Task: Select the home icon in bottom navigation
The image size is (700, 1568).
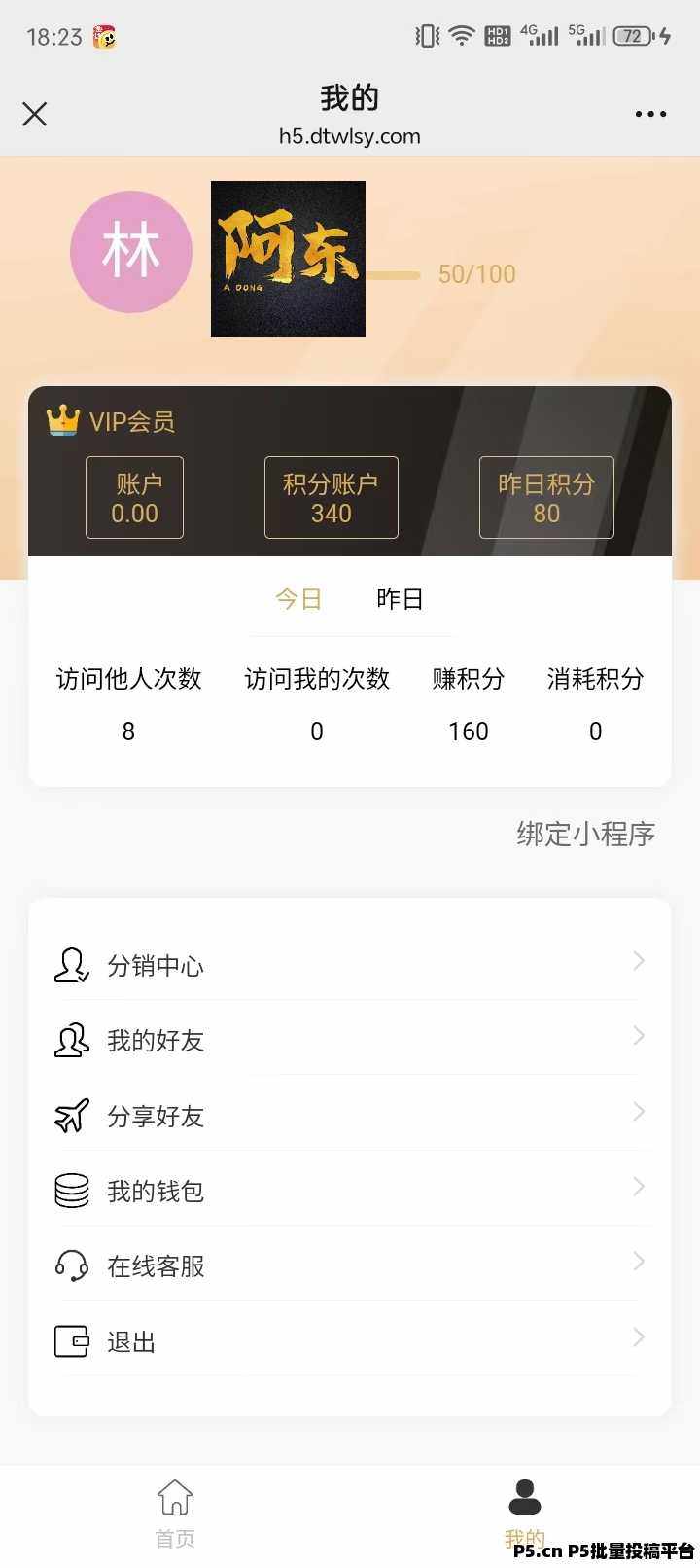Action: pos(174,1498)
